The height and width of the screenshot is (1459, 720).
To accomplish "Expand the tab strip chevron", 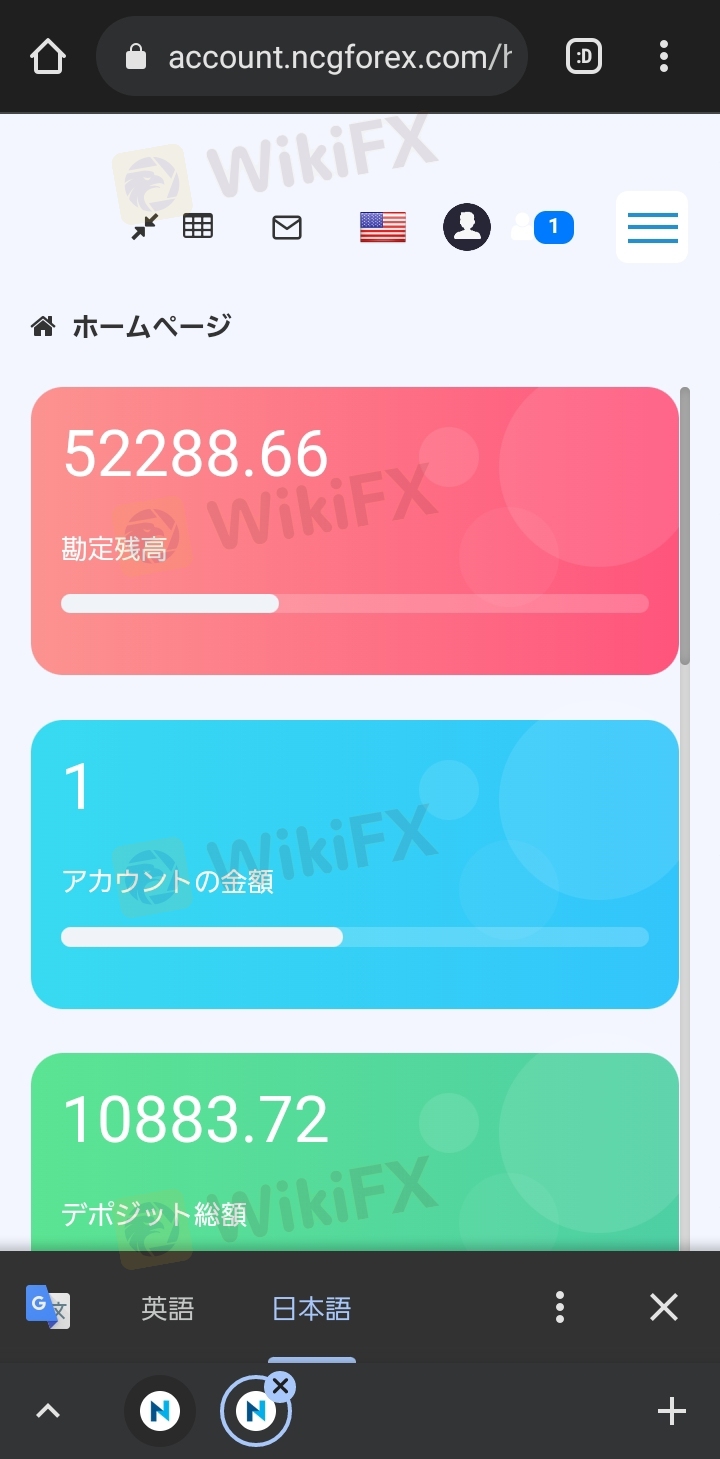I will click(x=48, y=1412).
